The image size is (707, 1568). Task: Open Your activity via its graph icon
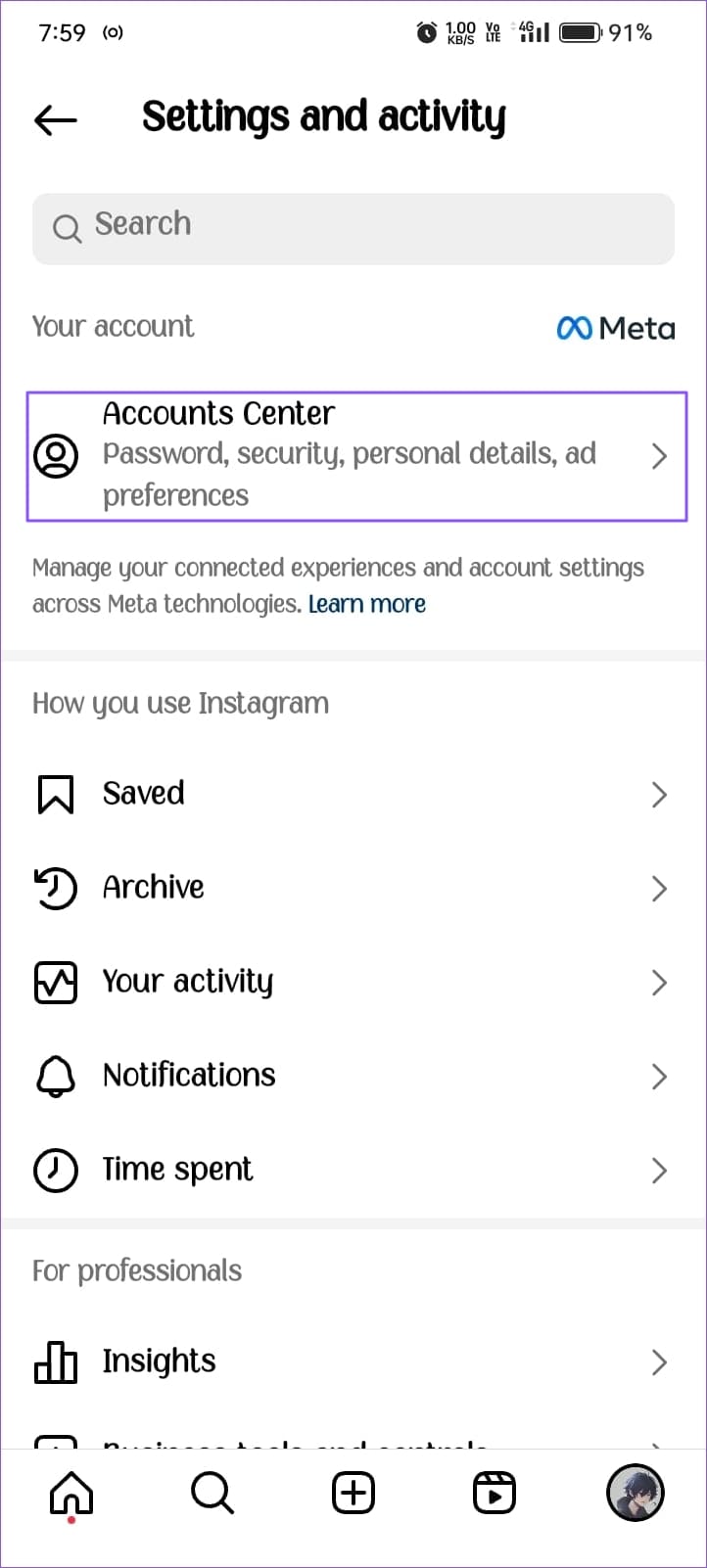click(x=56, y=982)
